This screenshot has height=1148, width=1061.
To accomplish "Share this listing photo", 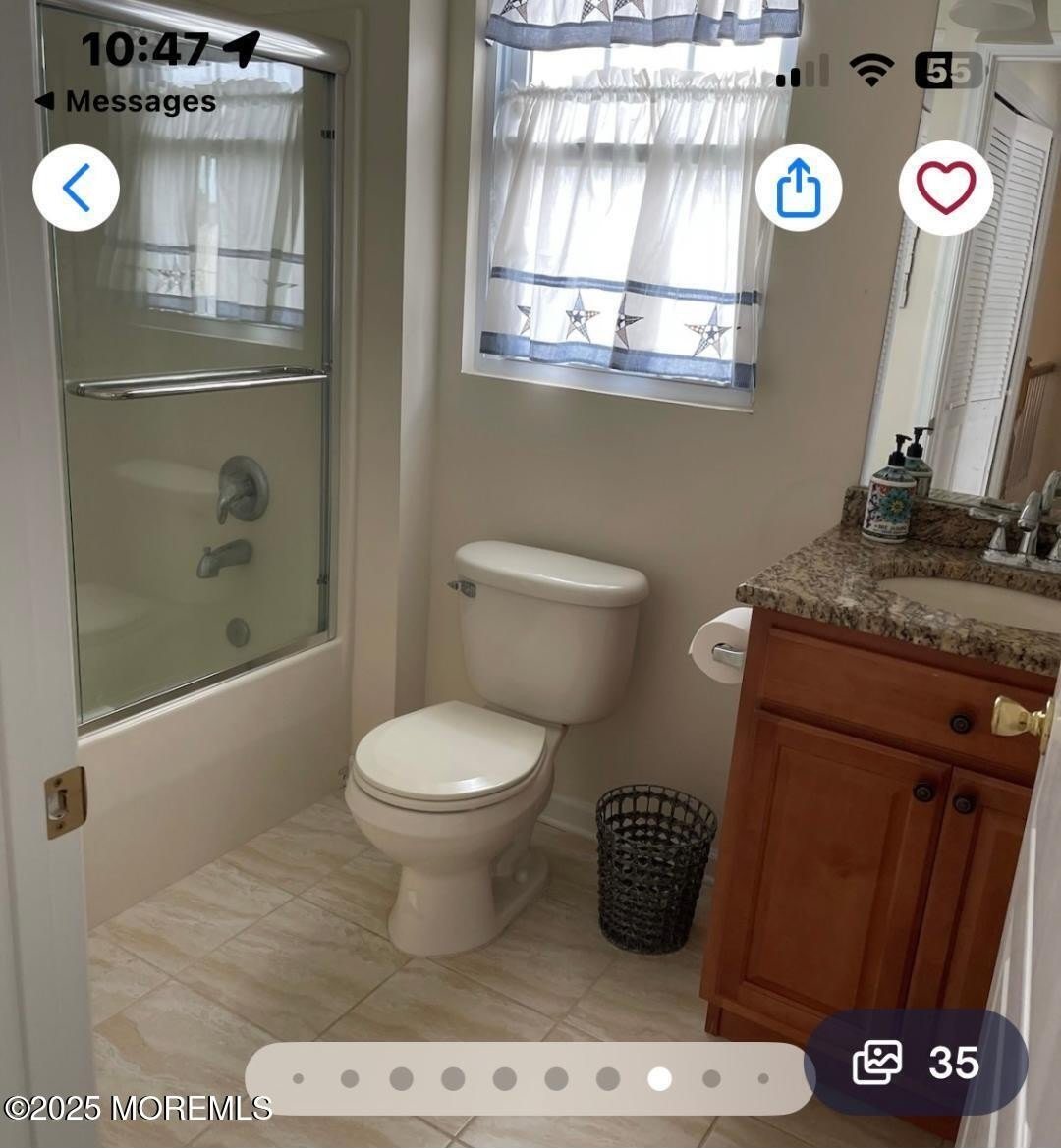I will pos(798,188).
